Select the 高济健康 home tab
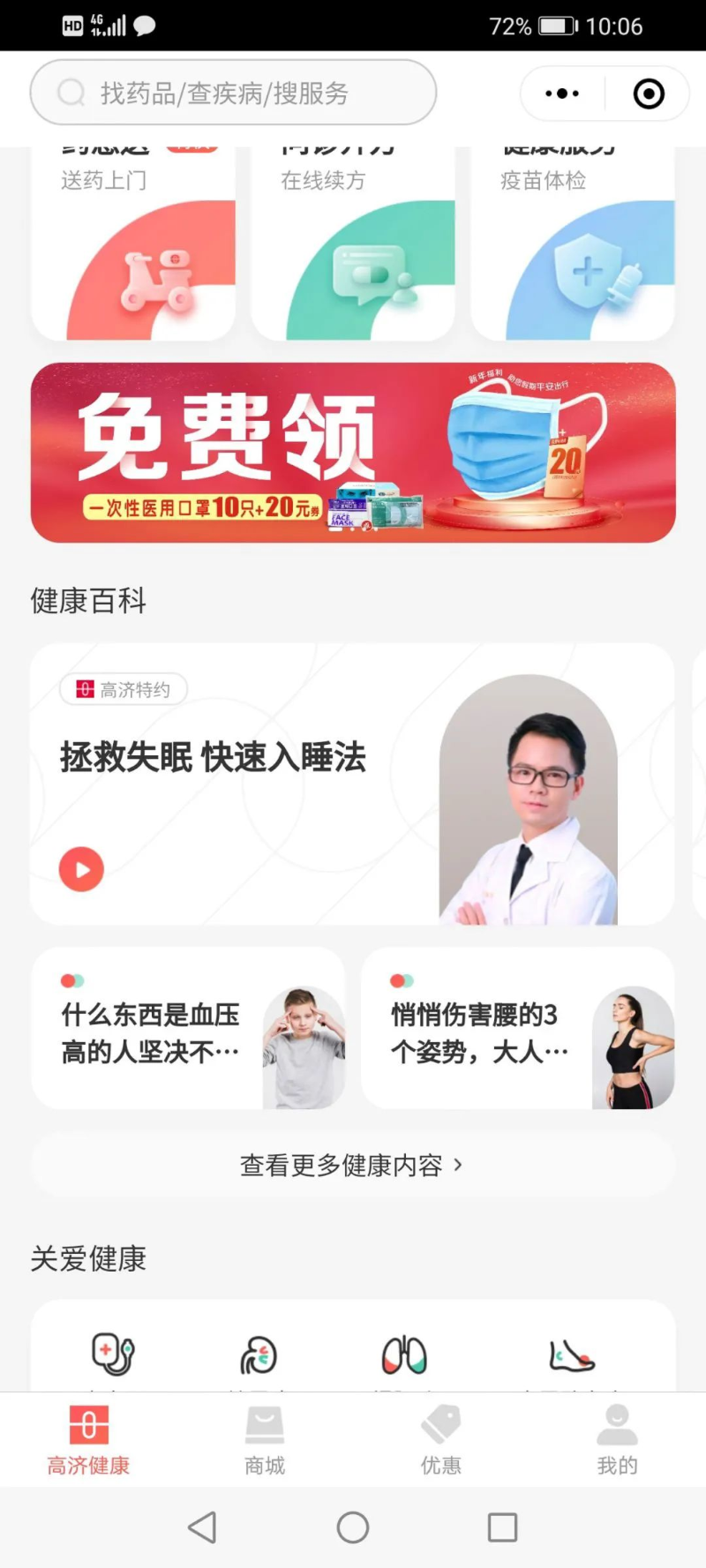 tap(88, 1440)
